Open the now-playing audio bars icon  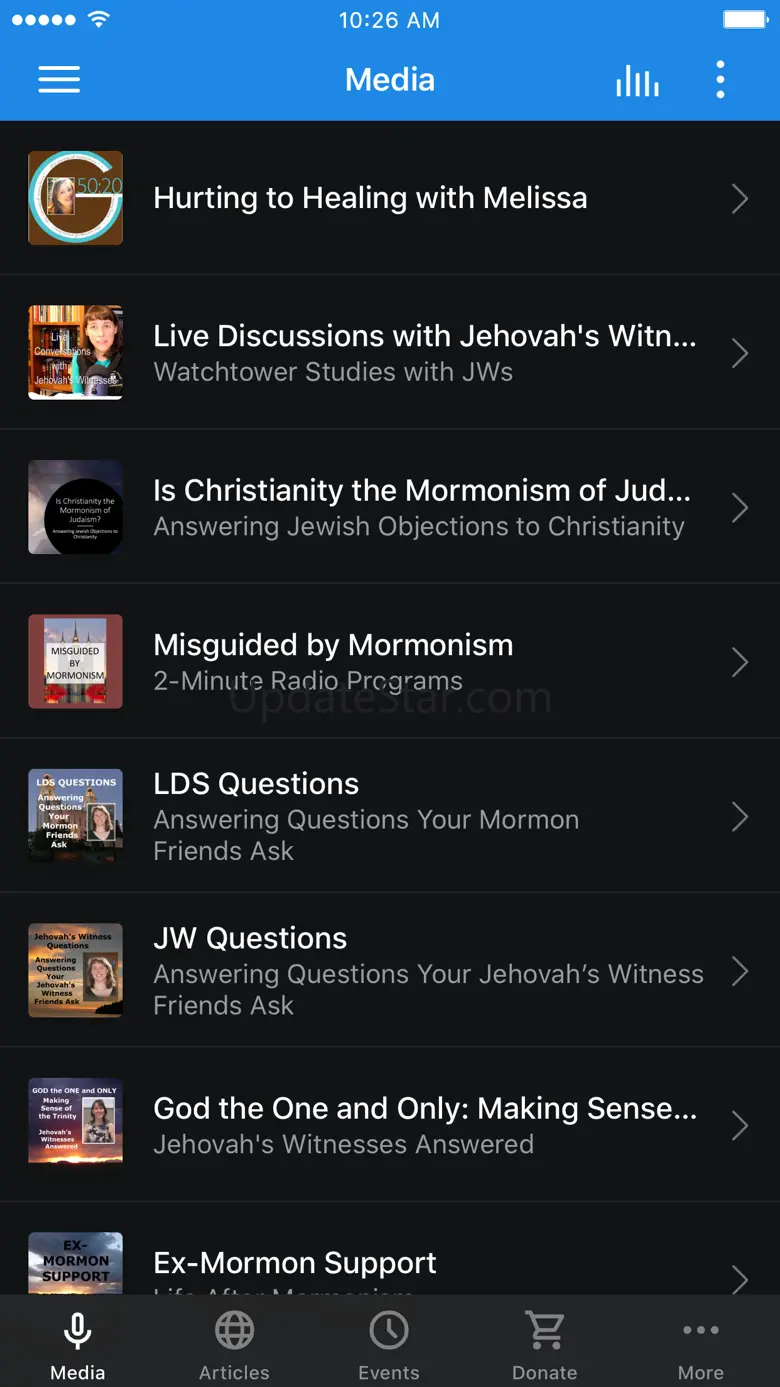click(x=637, y=80)
